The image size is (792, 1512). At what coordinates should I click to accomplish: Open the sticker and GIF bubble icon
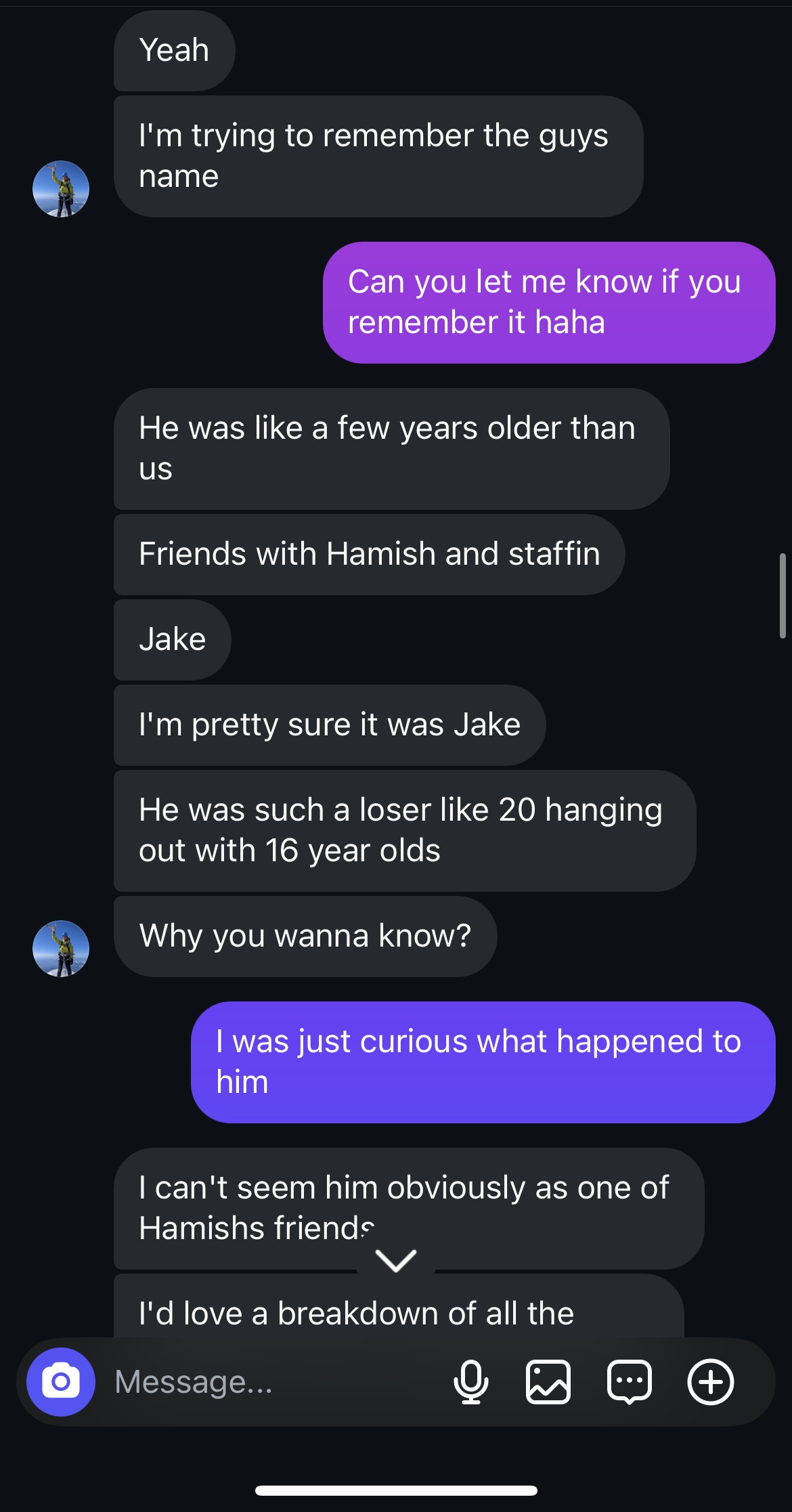(629, 1382)
